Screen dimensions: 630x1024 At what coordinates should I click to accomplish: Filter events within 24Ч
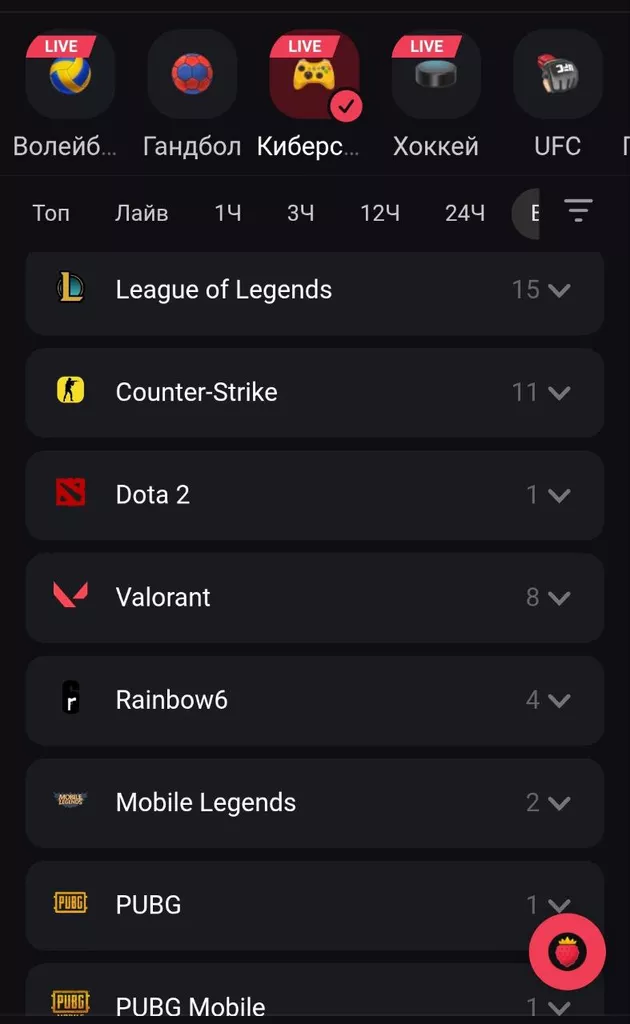(465, 213)
